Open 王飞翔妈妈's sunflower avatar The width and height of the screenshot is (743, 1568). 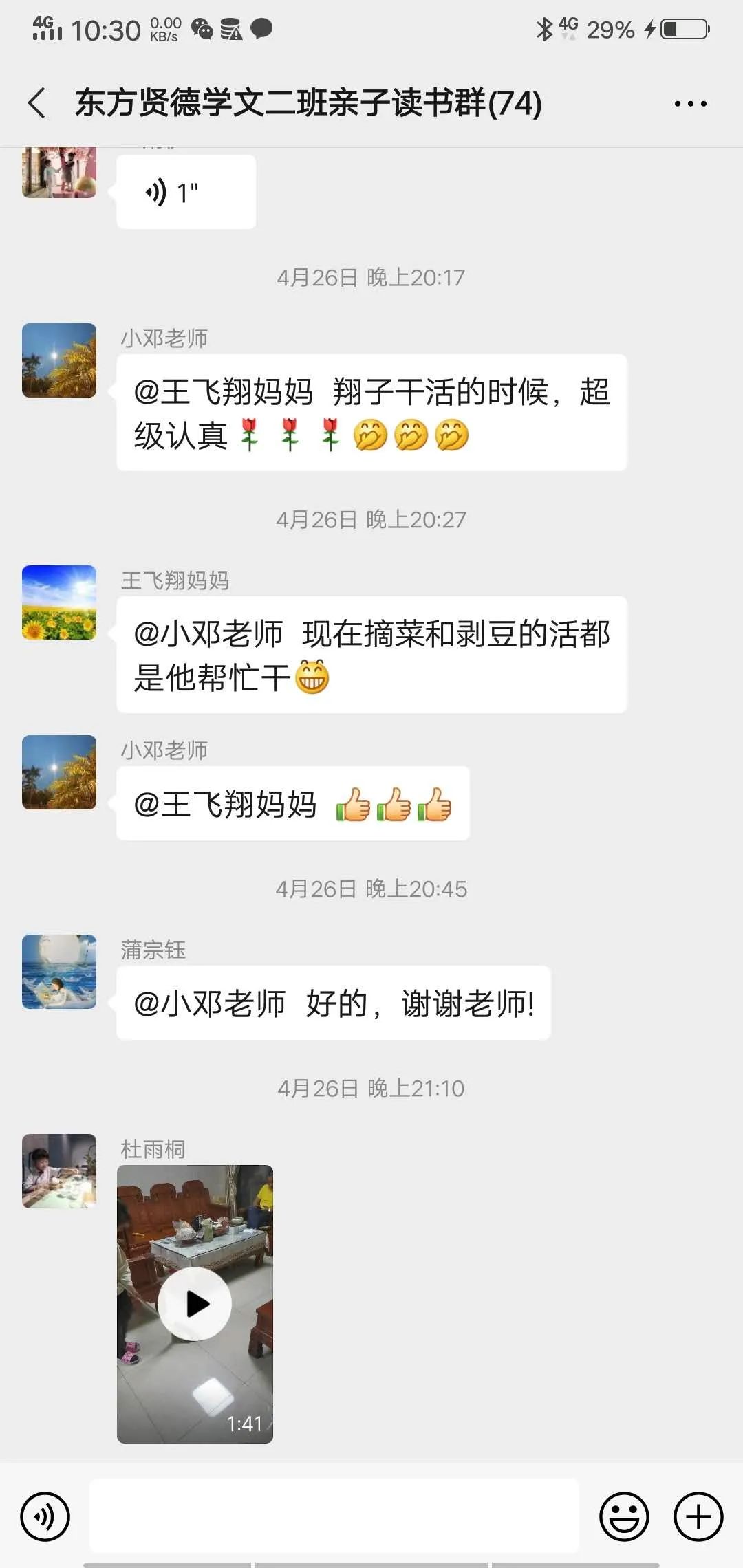[x=59, y=602]
